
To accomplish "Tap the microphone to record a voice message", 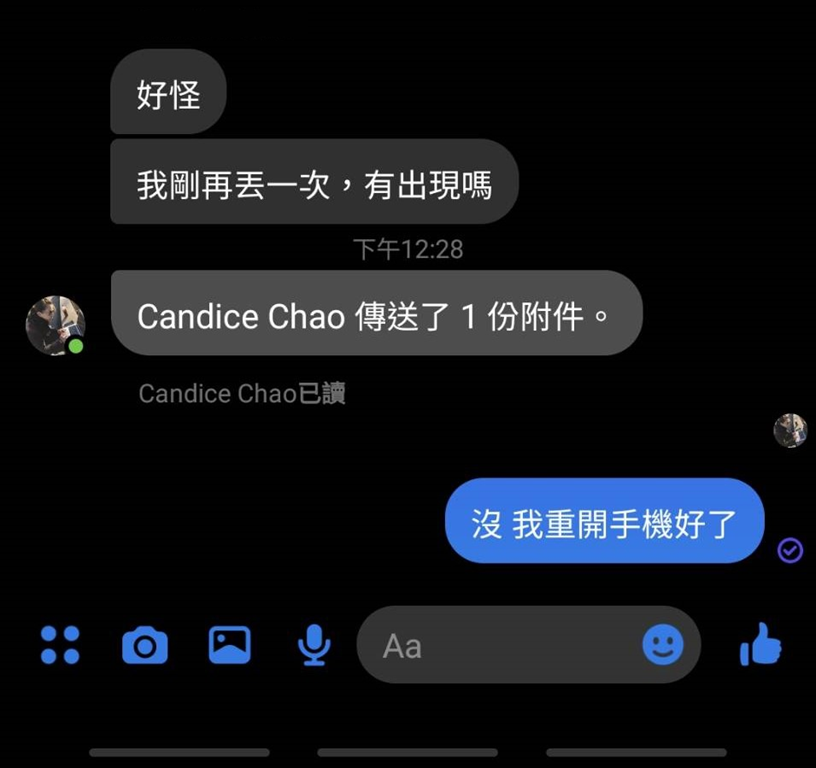I will coord(314,645).
